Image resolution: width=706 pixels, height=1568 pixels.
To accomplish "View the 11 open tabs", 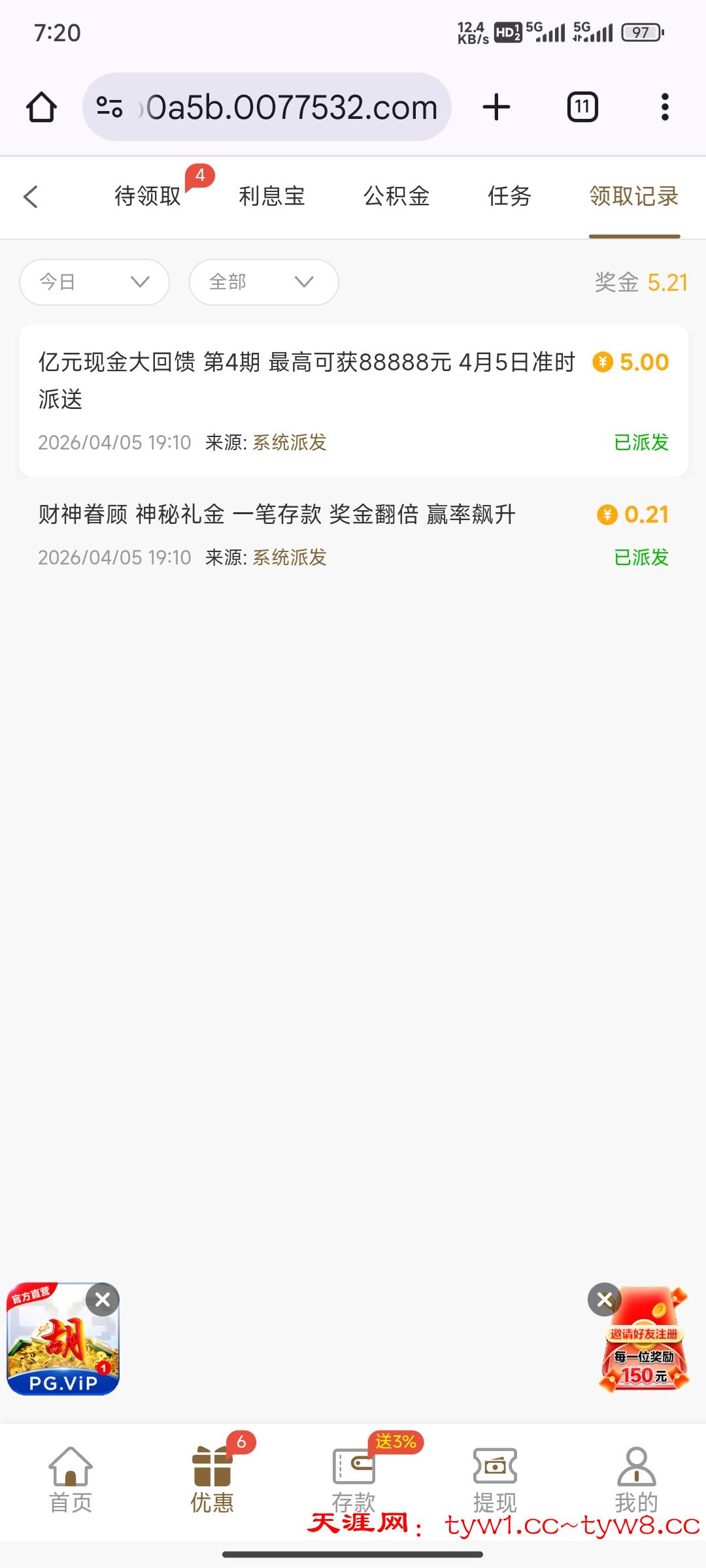I will point(582,107).
